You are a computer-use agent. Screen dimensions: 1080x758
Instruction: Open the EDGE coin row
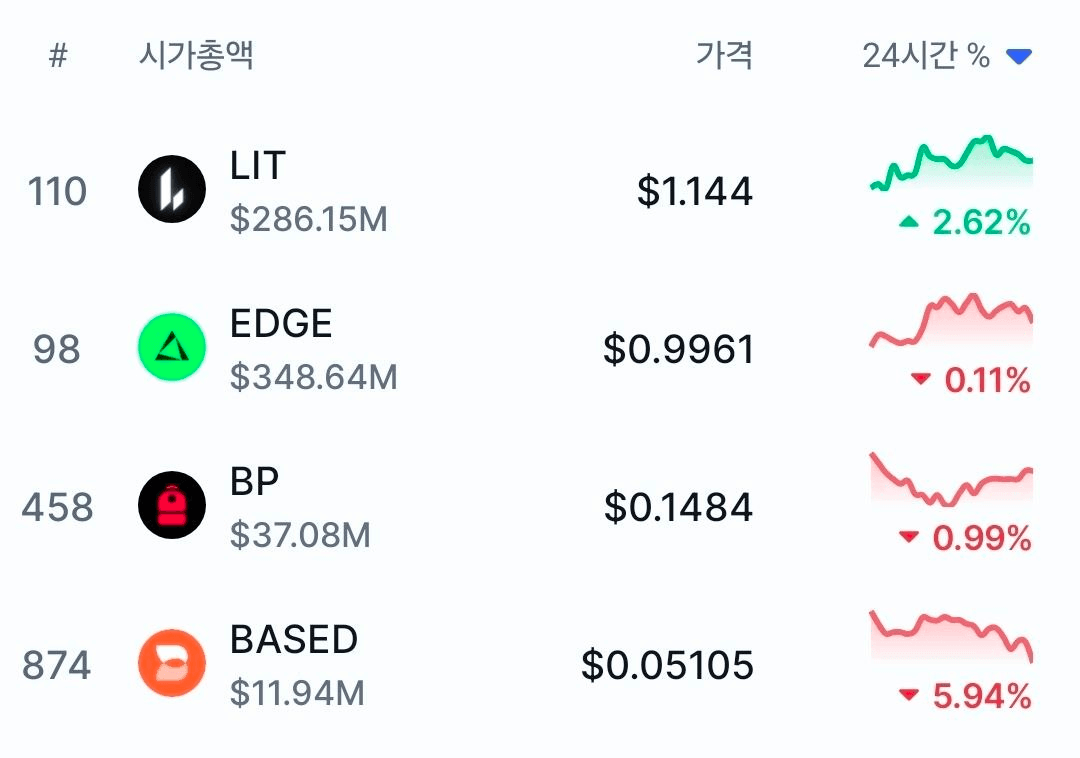[x=281, y=324]
